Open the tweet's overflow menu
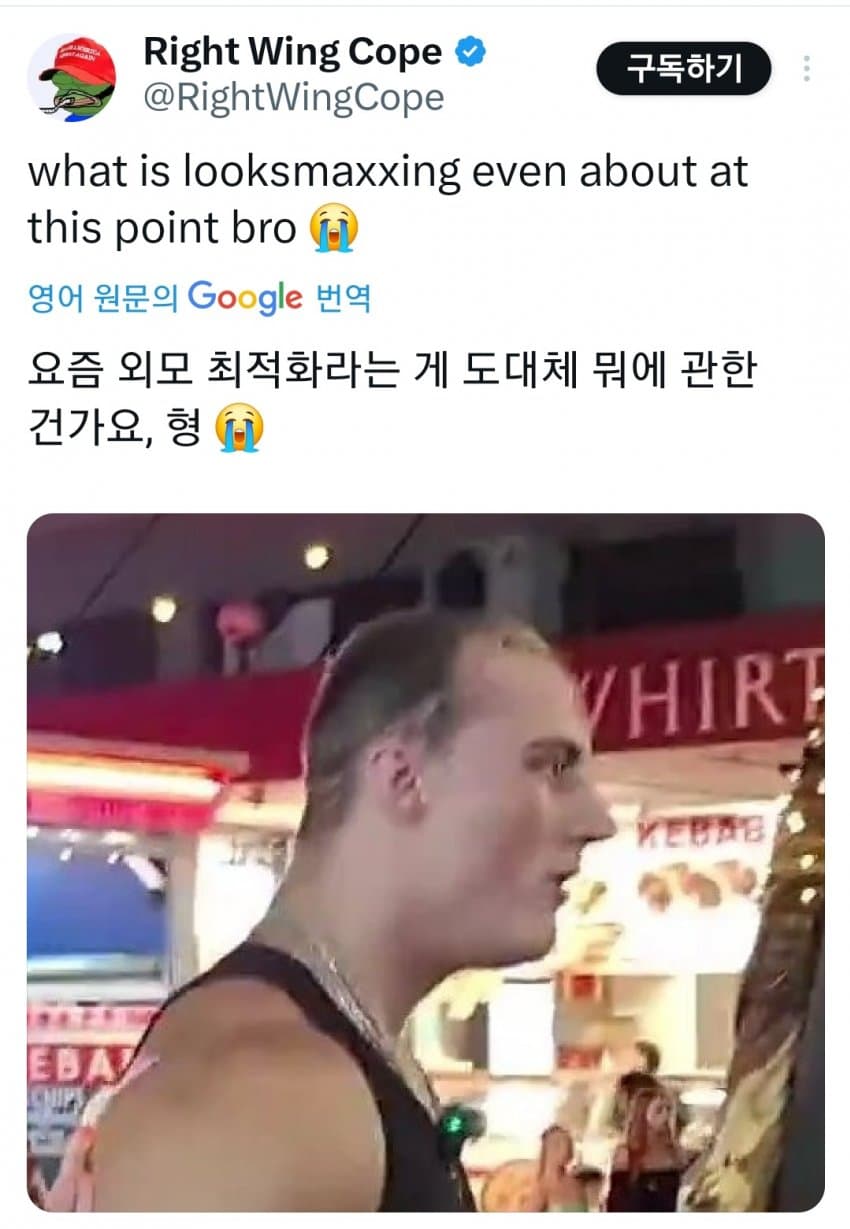 (807, 69)
